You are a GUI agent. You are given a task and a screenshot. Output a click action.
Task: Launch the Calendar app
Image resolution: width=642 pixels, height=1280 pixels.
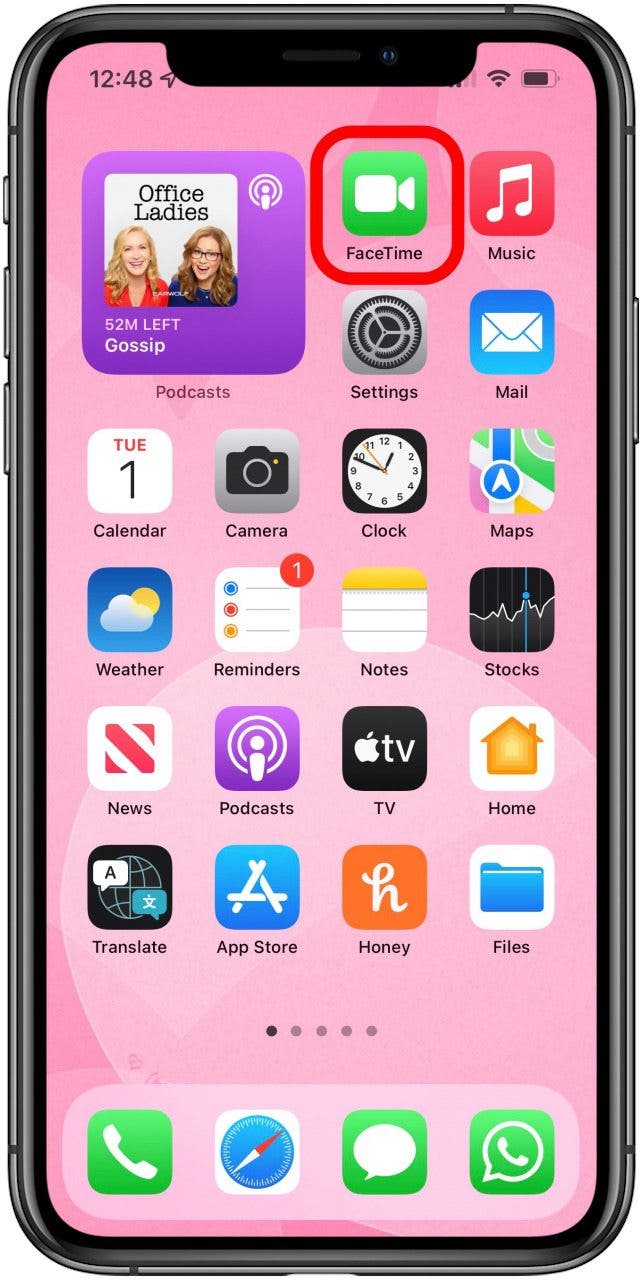(130, 471)
